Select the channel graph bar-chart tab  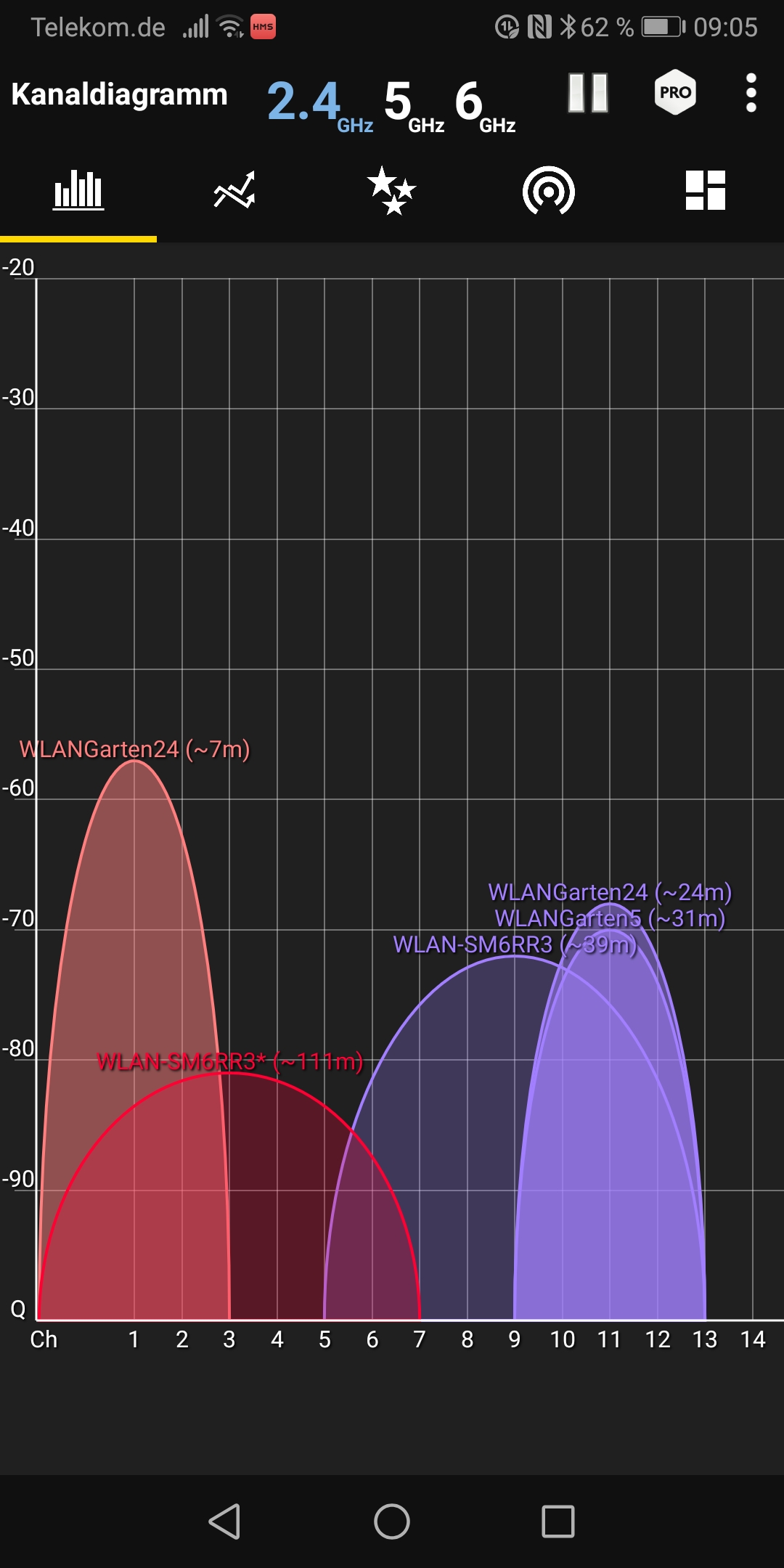(78, 190)
